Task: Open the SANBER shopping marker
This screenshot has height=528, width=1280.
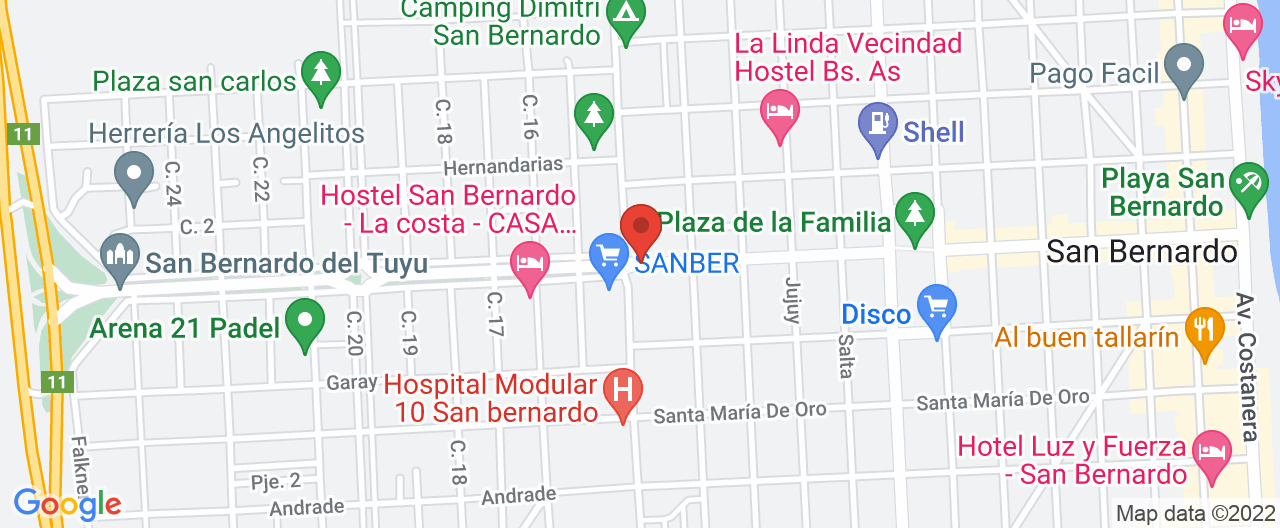Action: click(x=608, y=257)
